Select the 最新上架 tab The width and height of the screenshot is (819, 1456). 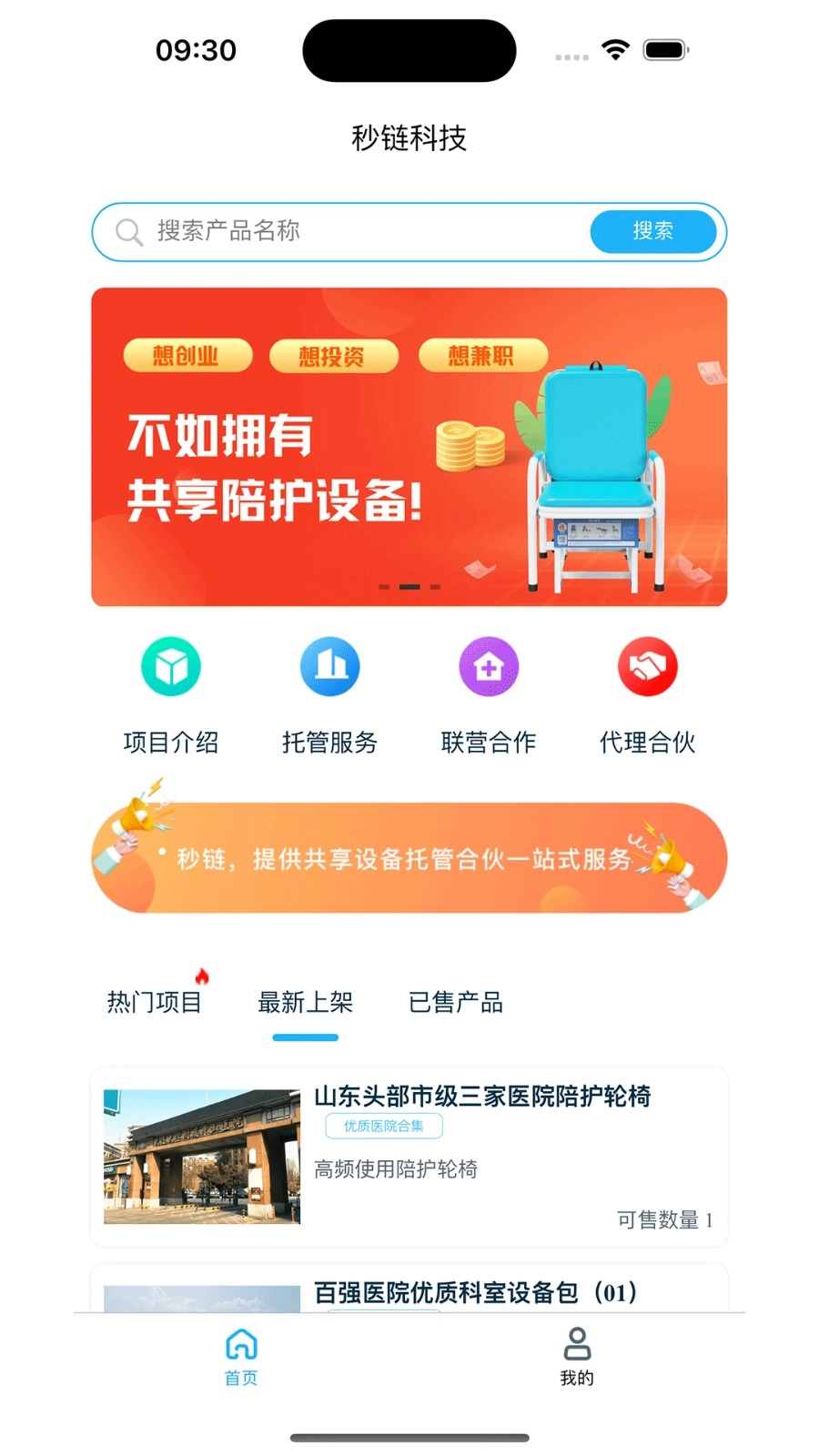tap(306, 1002)
